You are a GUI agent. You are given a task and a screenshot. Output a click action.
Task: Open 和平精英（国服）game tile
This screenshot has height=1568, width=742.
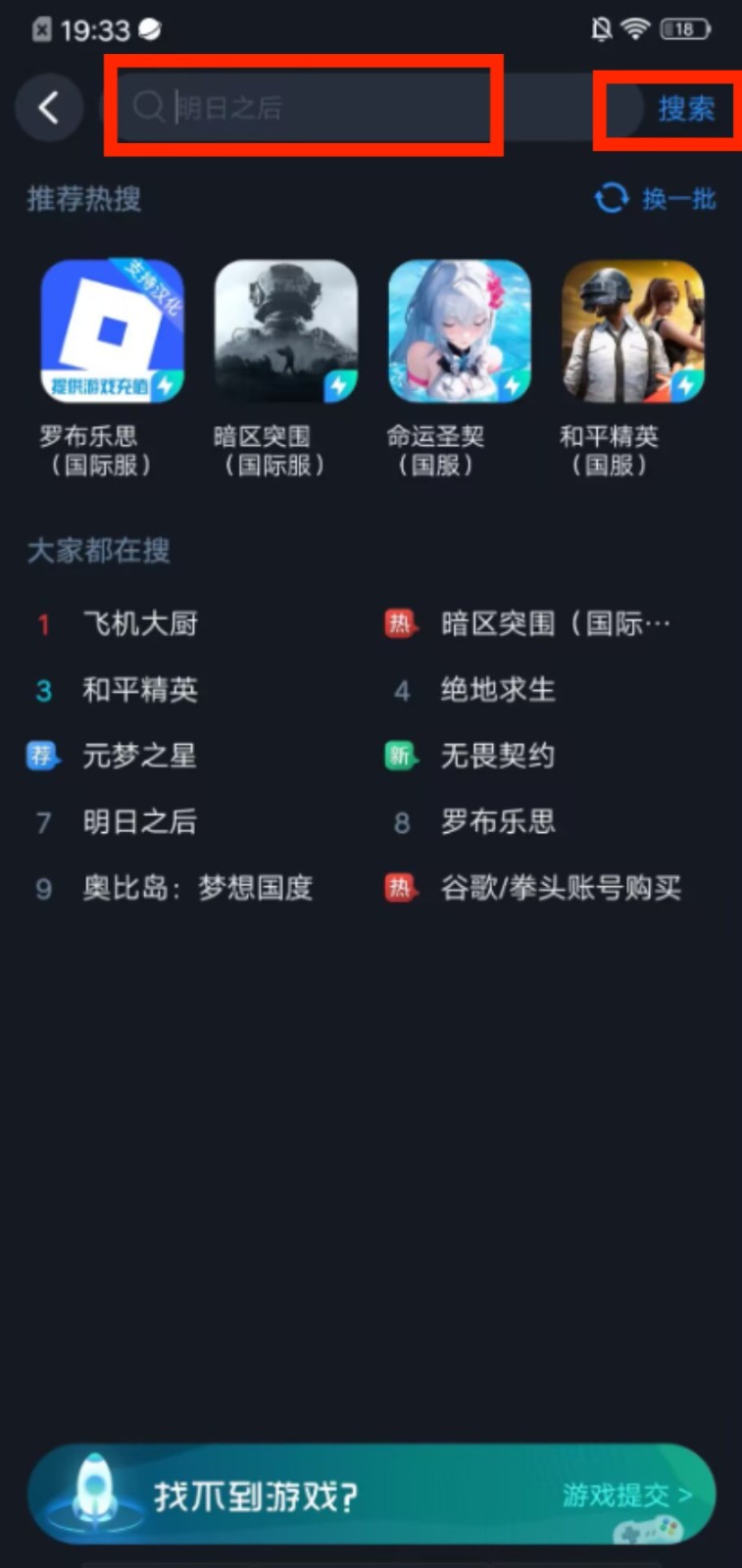pos(632,331)
